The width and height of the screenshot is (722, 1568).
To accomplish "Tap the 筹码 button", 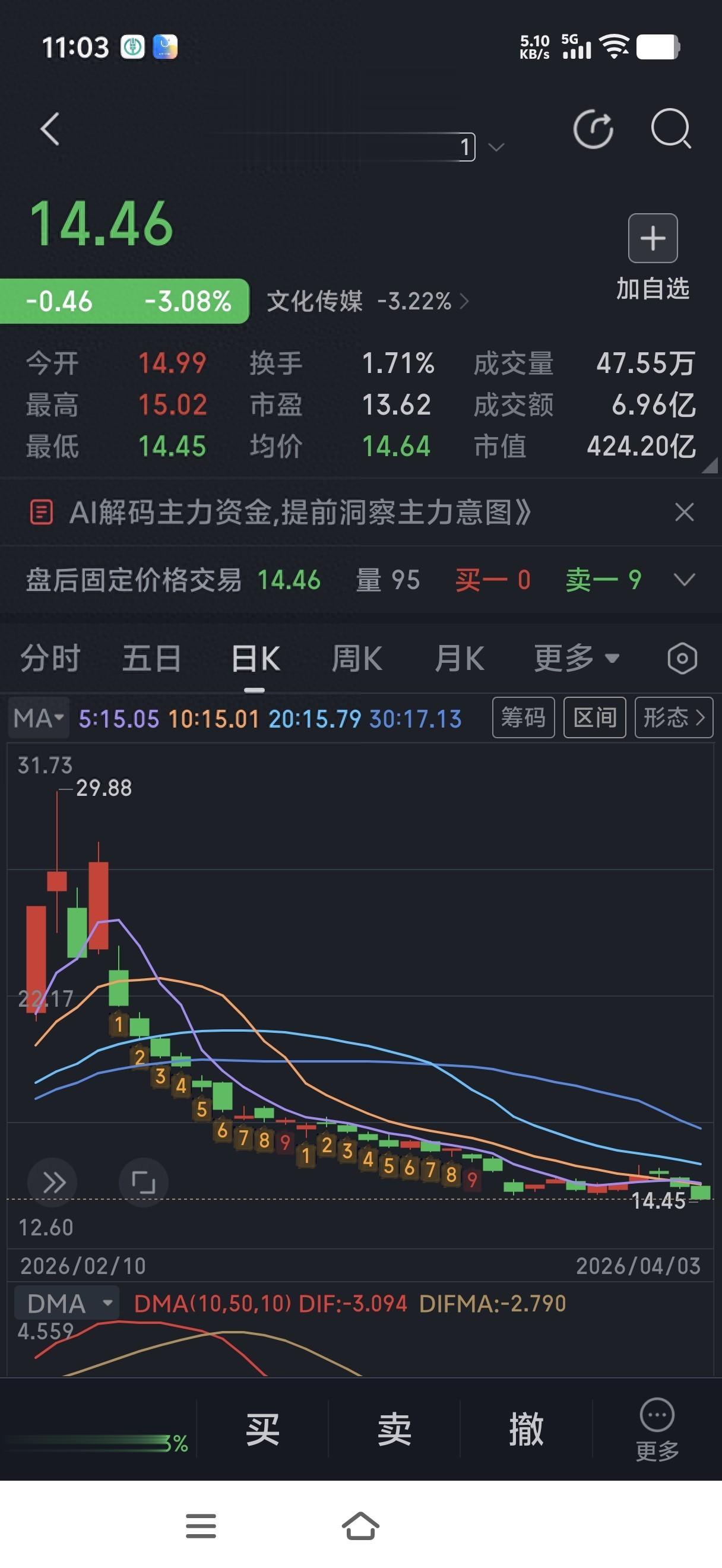I will (523, 717).
